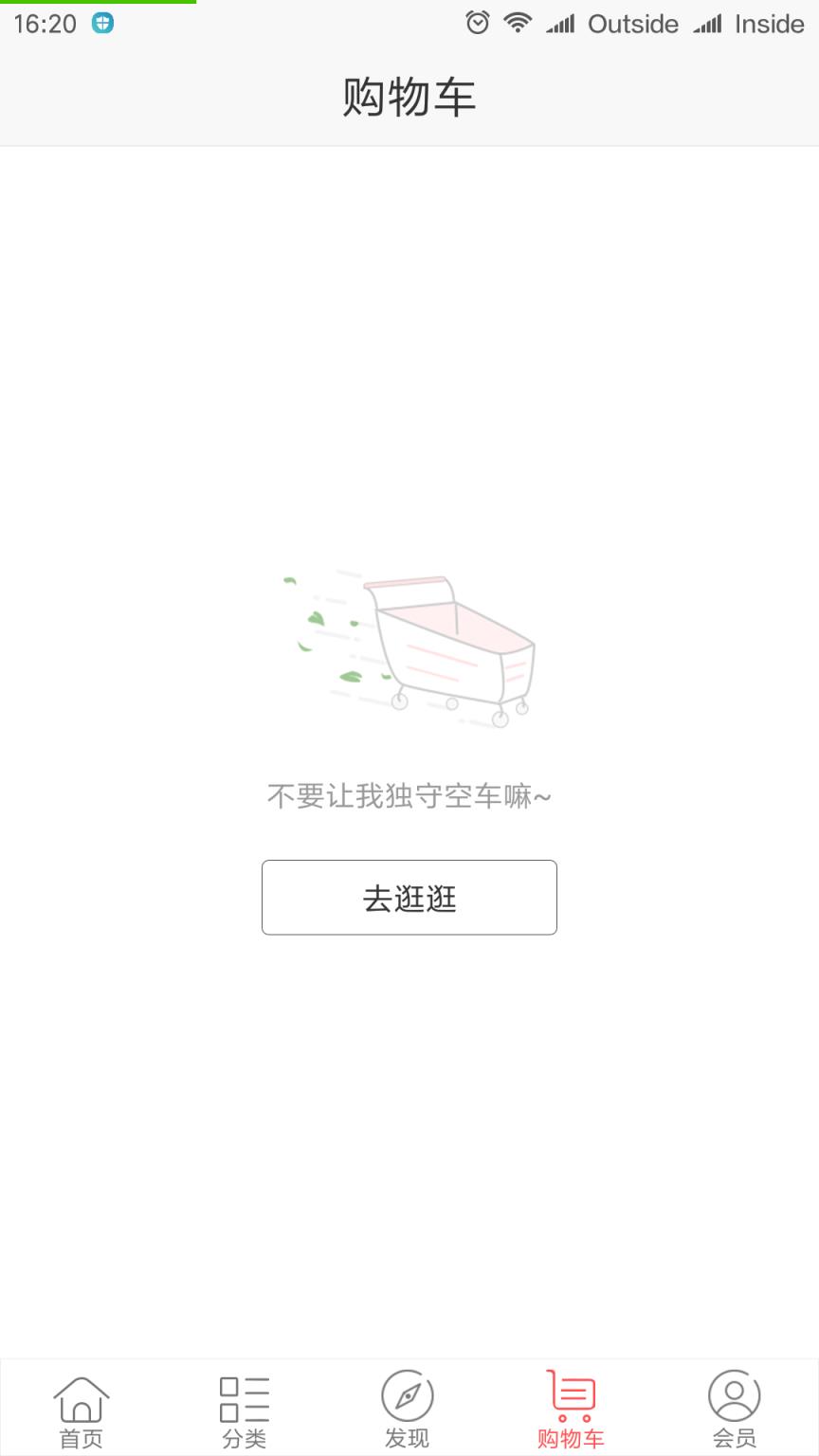Tap the Outside network signal bars
This screenshot has height=1456, width=819.
coord(560,24)
